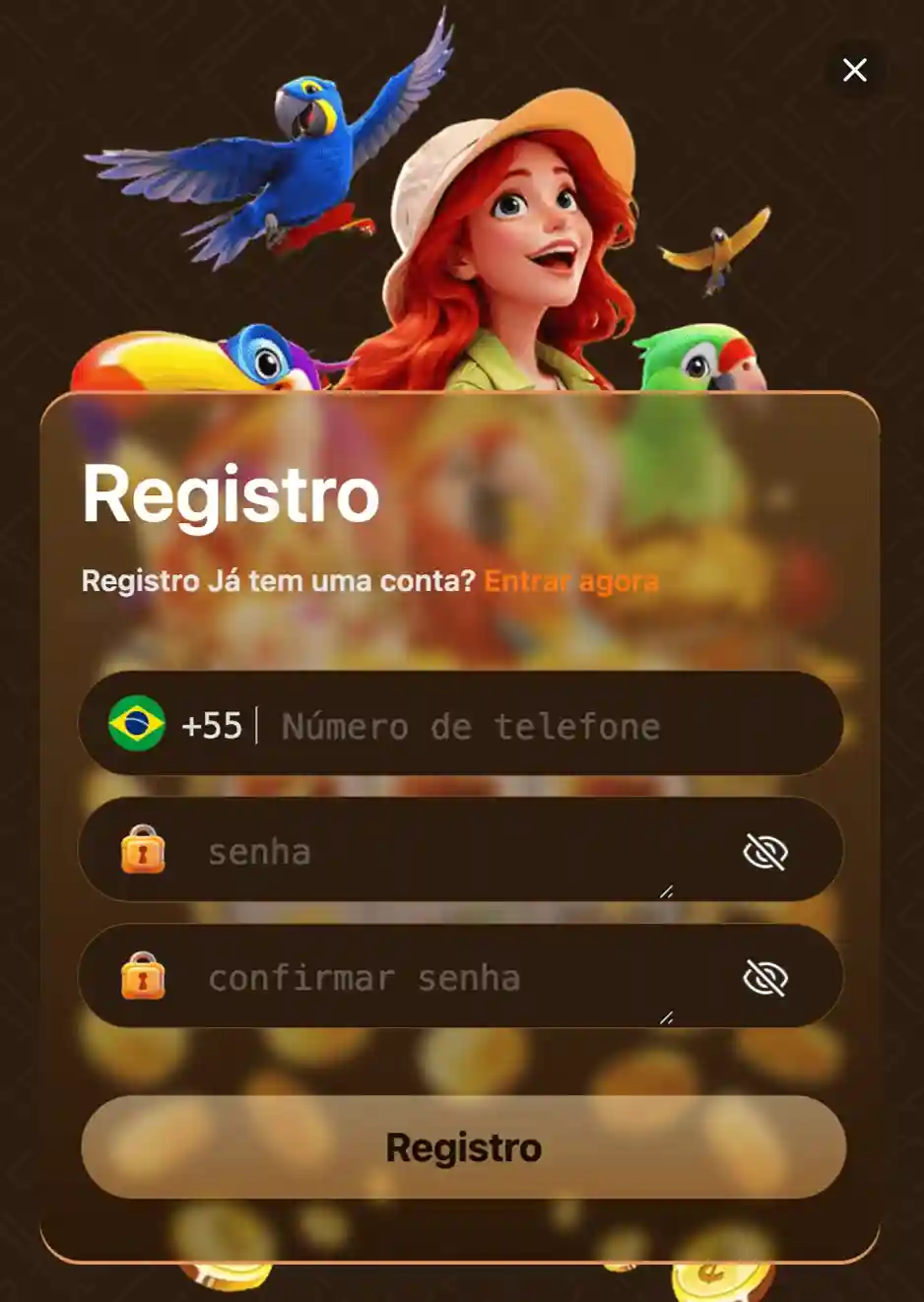Submit with the Registro button
The width and height of the screenshot is (924, 1302).
[x=463, y=1147]
